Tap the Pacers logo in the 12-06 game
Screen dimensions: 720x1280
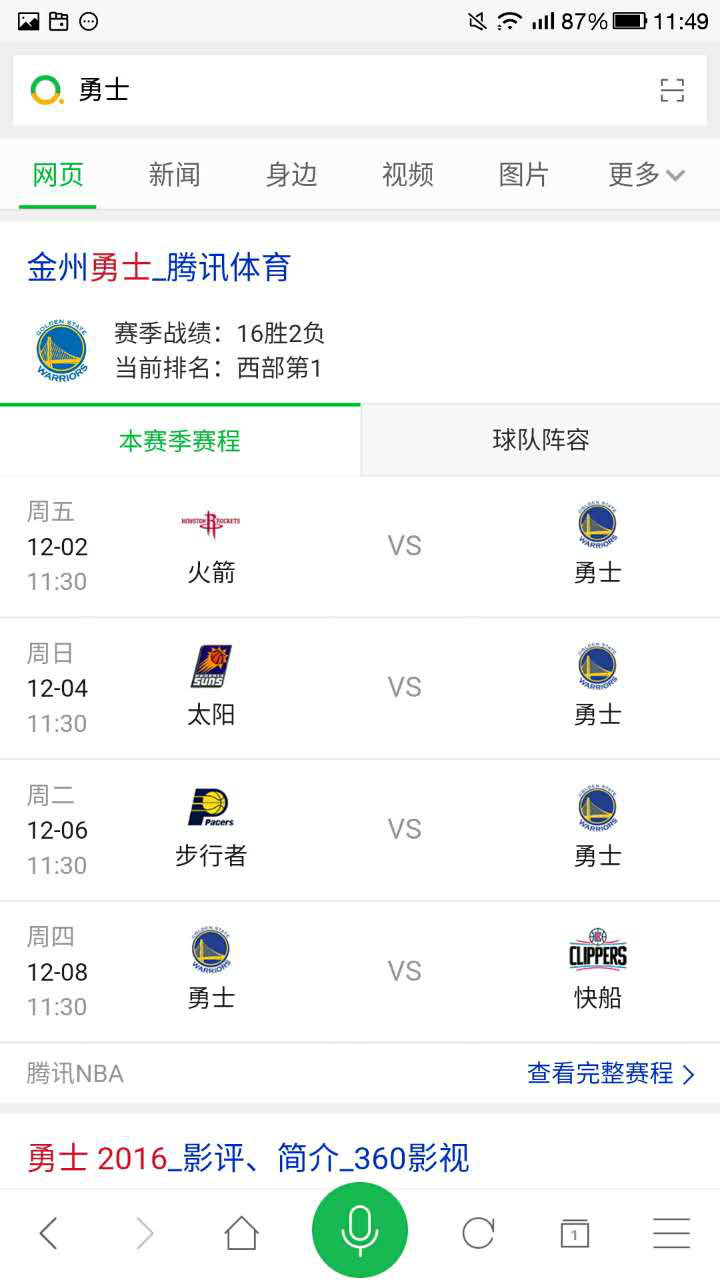[209, 806]
